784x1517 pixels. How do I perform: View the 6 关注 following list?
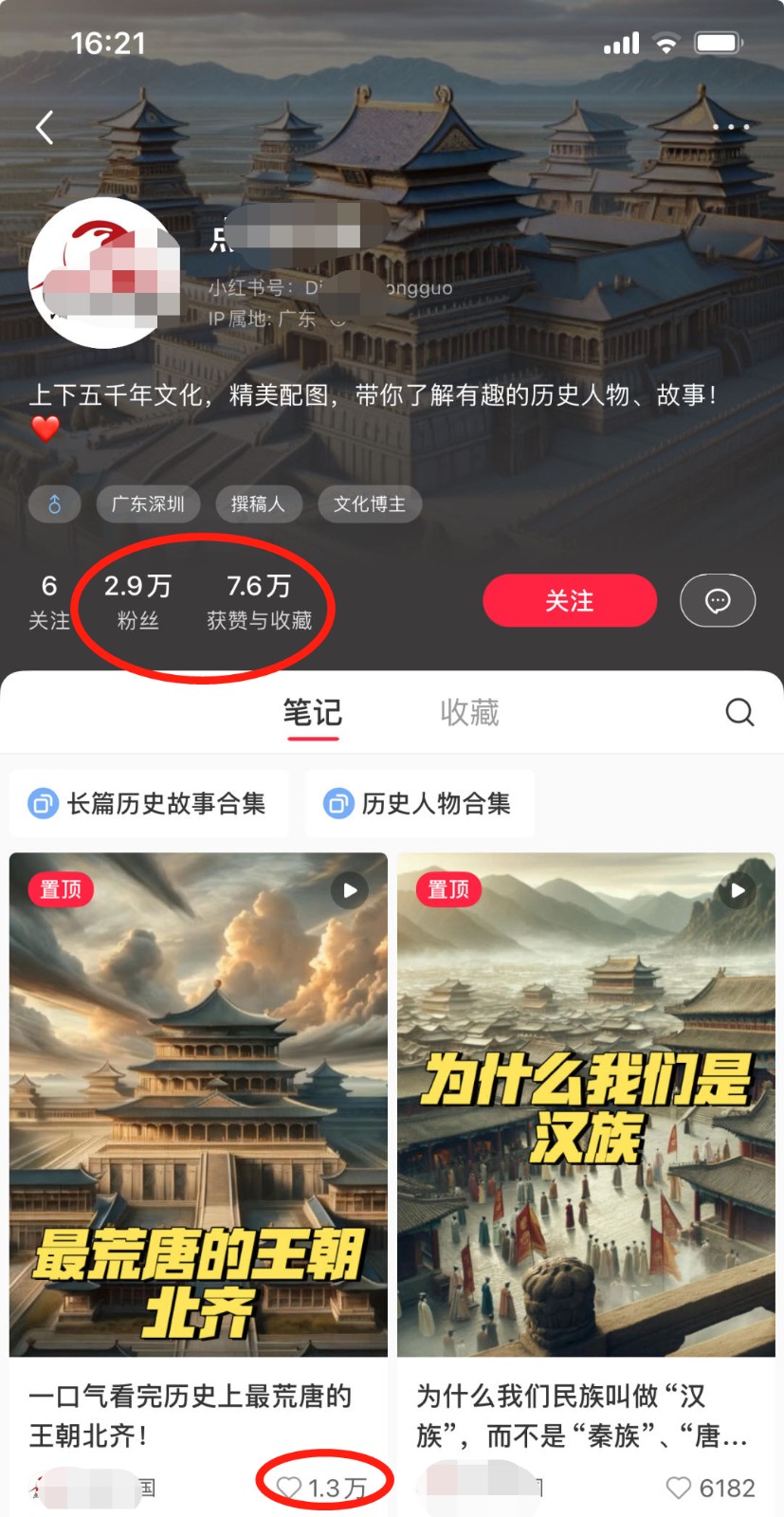49,601
